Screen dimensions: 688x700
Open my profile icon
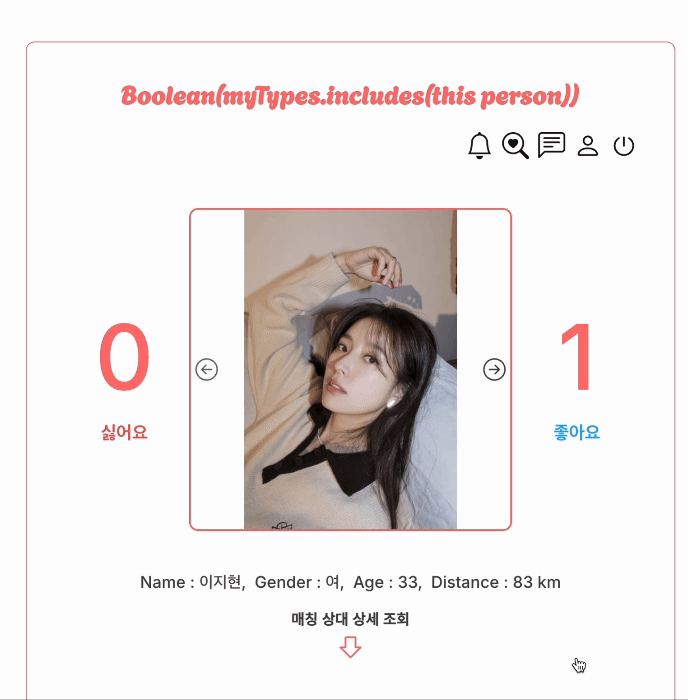click(588, 146)
